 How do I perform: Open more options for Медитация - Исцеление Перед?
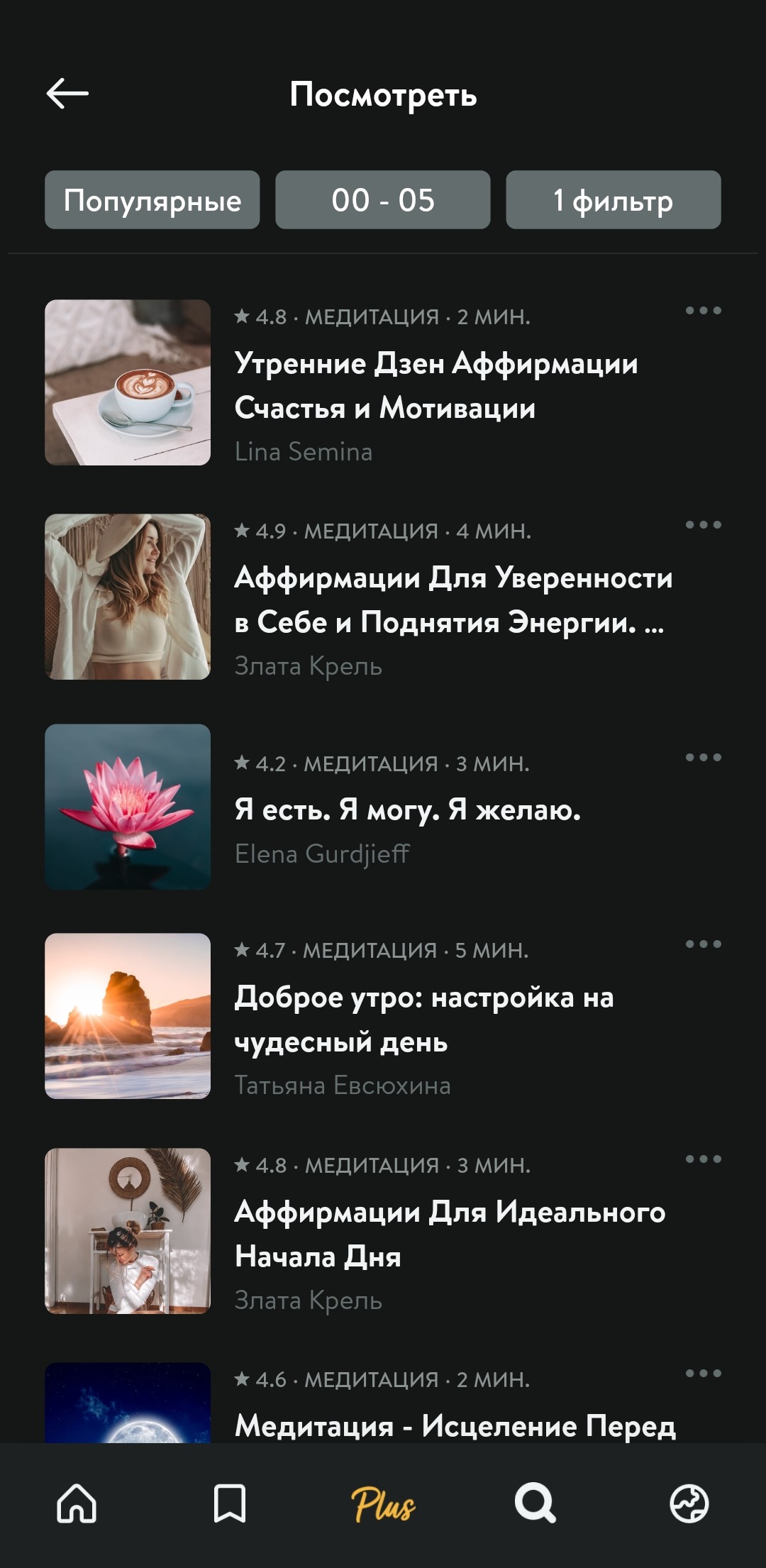(703, 1374)
